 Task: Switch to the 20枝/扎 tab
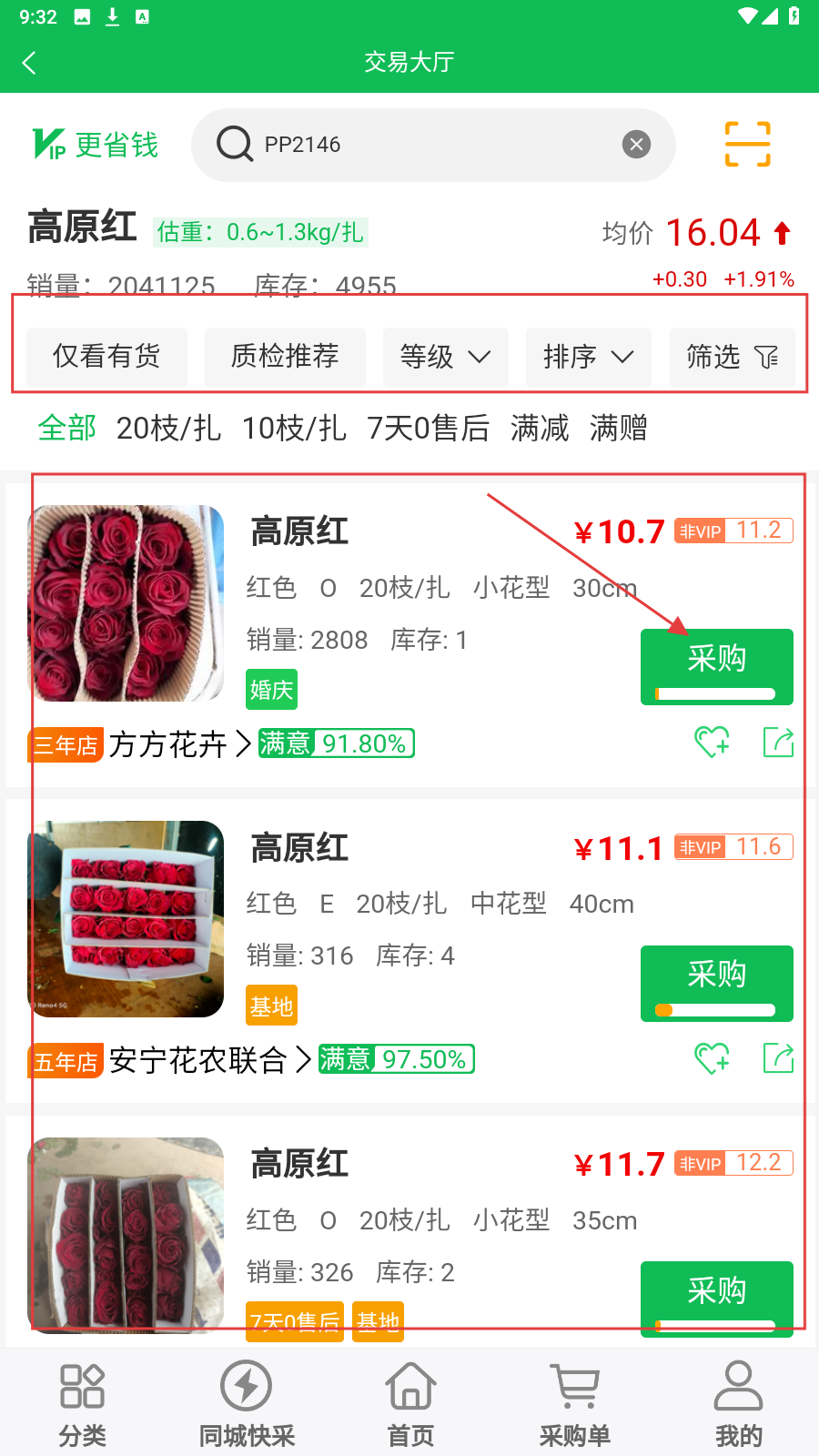[168, 428]
